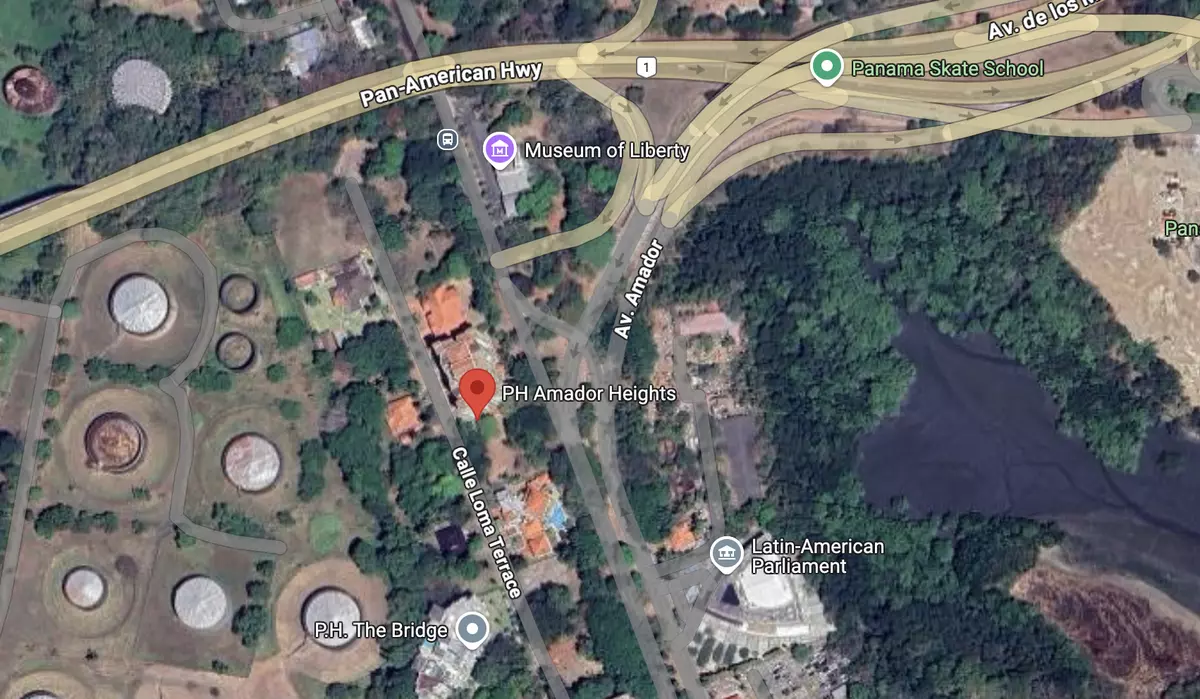Image resolution: width=1200 pixels, height=699 pixels.
Task: View the Latin-American Parliament place marker
Action: click(x=725, y=555)
